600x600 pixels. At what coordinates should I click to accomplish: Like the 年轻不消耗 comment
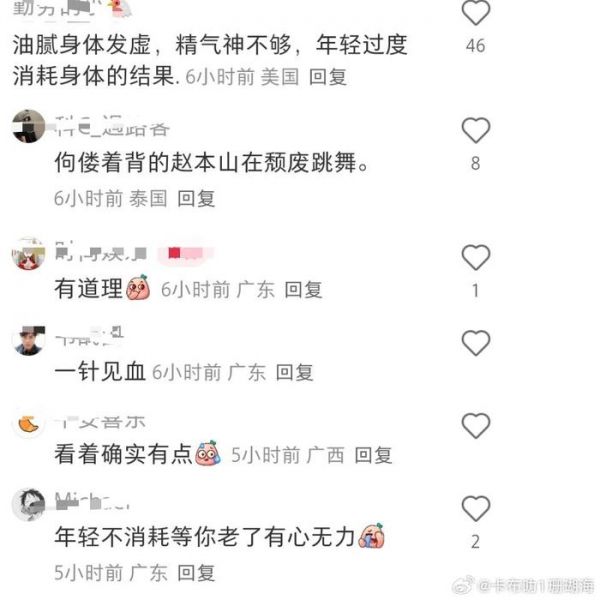(x=476, y=508)
